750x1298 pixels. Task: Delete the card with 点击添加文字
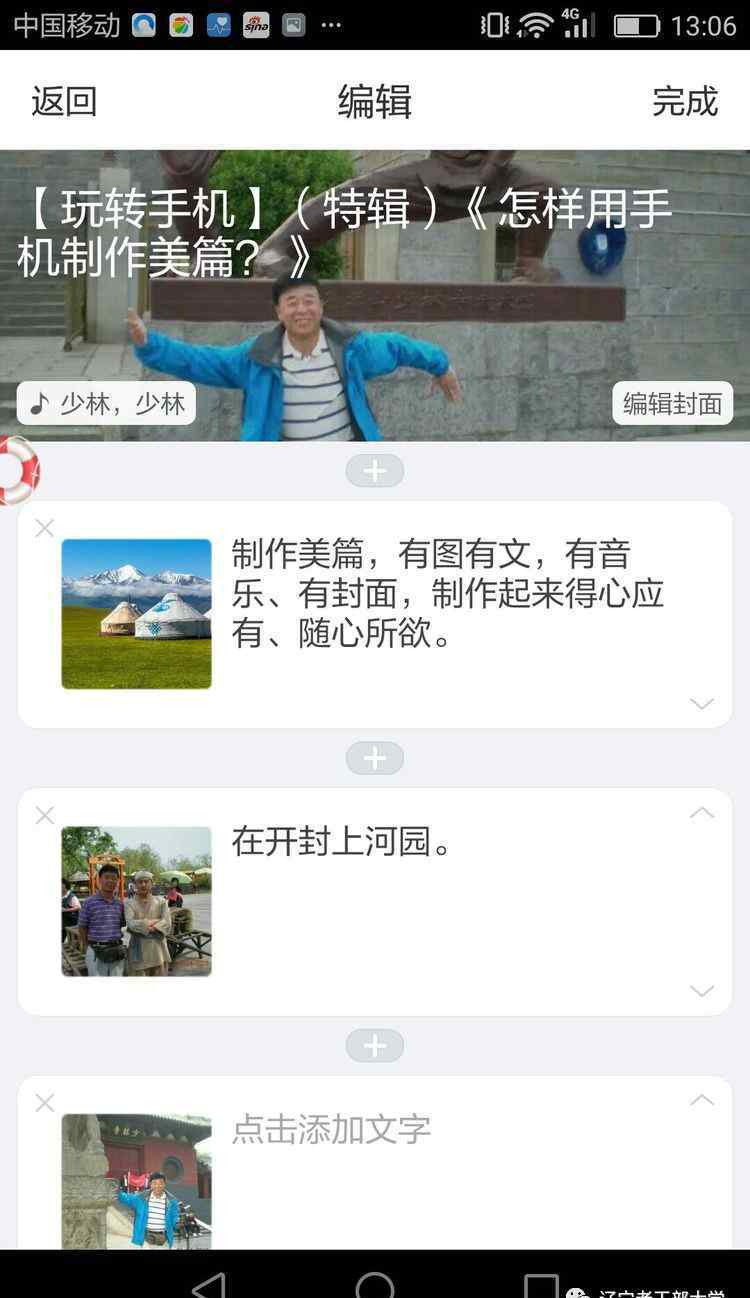point(44,1102)
